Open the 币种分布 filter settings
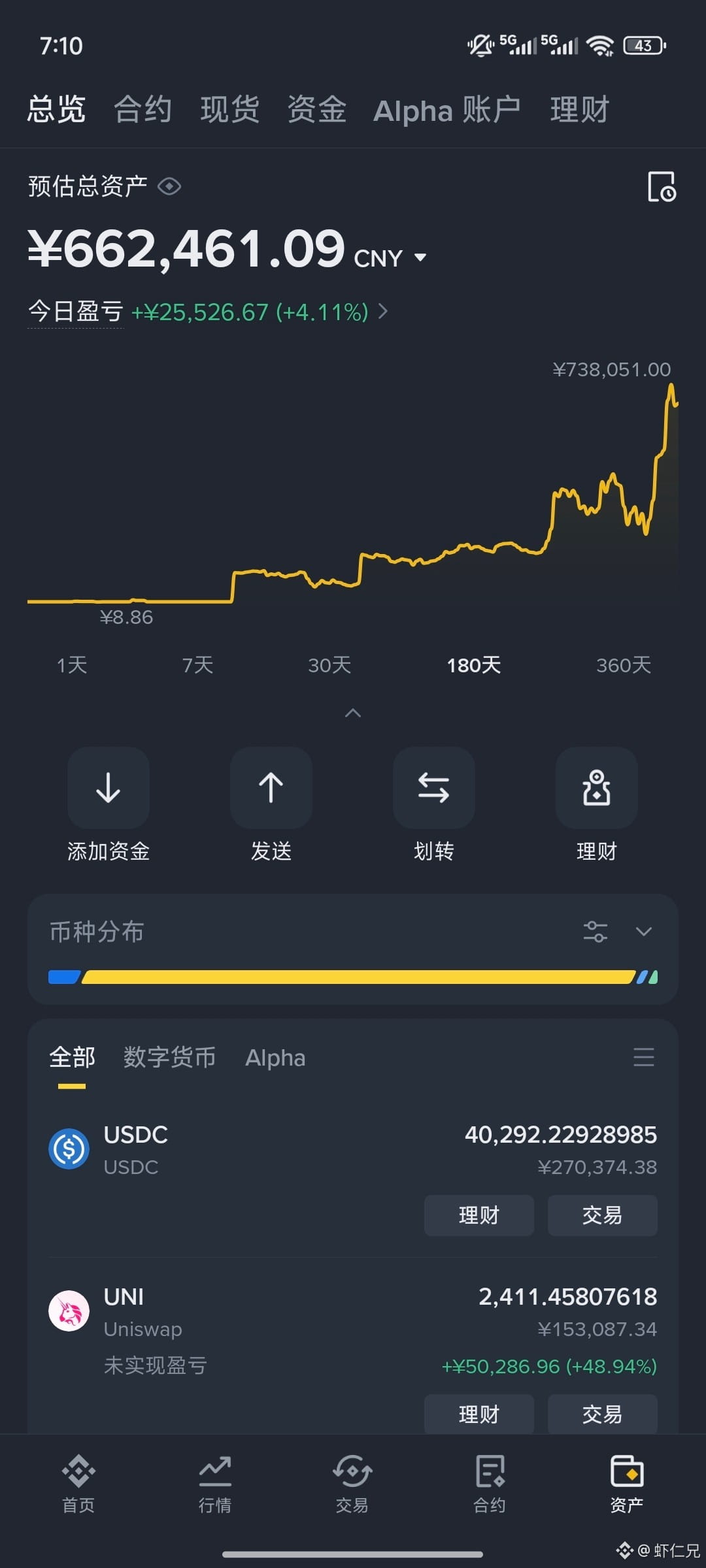706x1568 pixels. (x=596, y=932)
